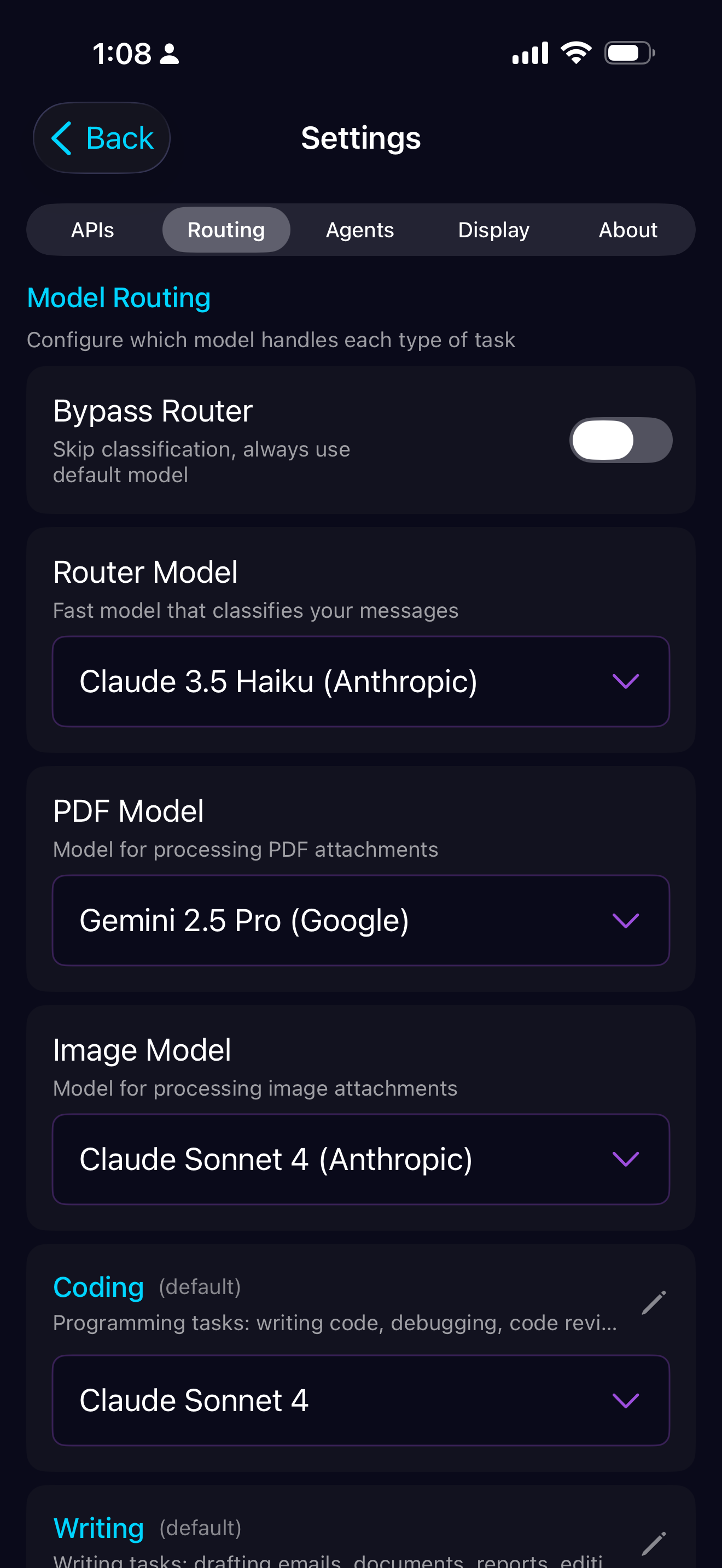Switch to the Agents tab
Image resolution: width=722 pixels, height=1568 pixels.
pos(360,230)
